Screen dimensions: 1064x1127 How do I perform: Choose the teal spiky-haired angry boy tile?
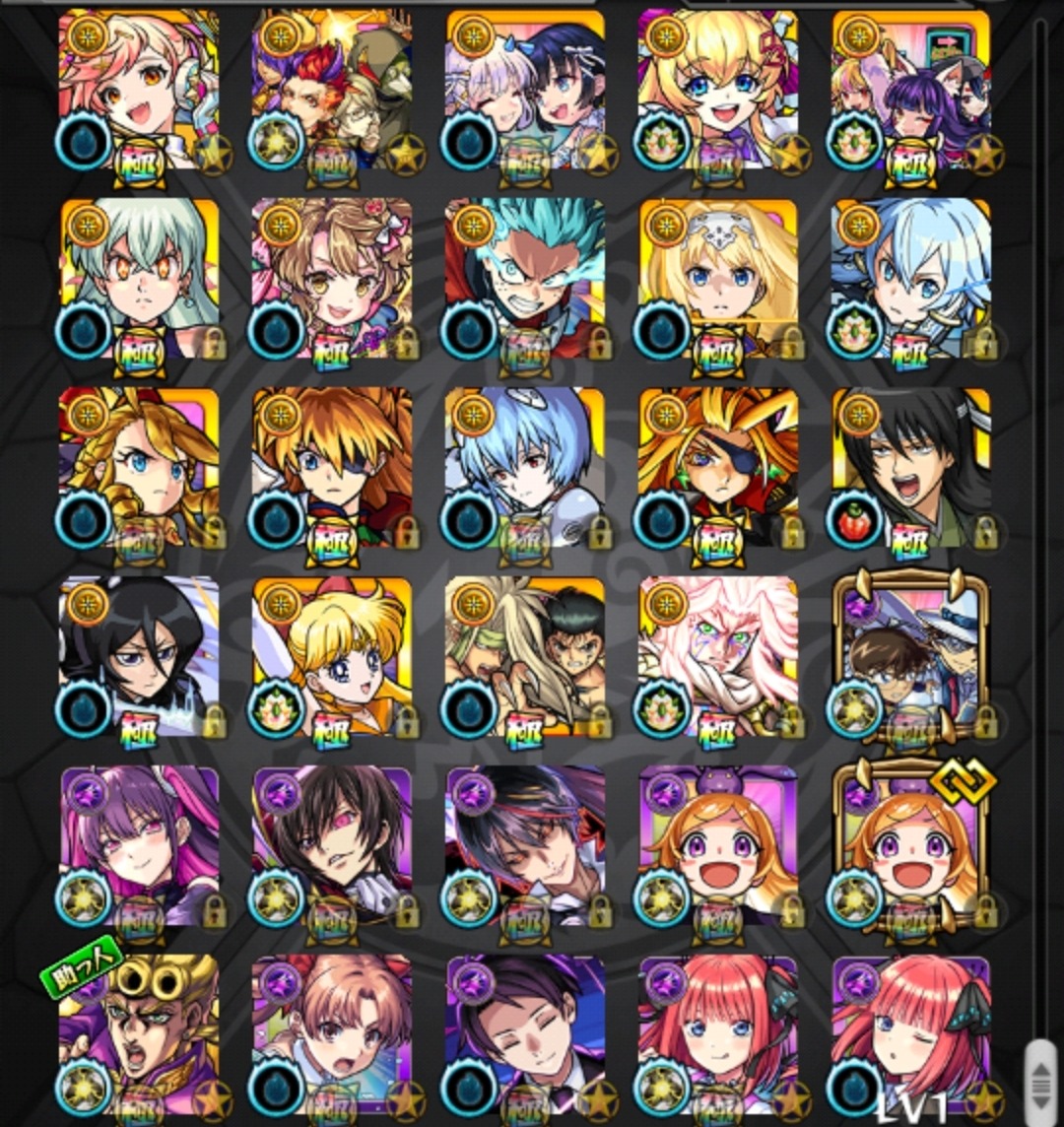coord(524,278)
